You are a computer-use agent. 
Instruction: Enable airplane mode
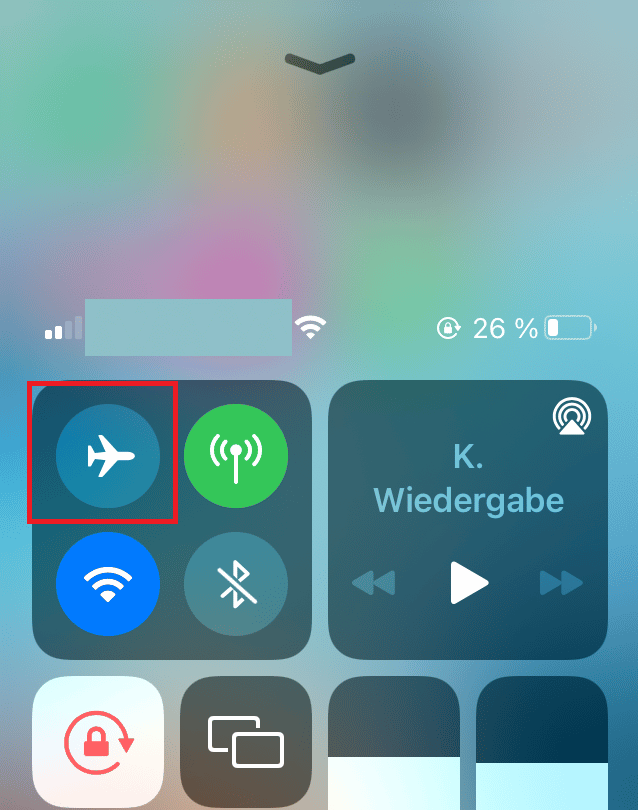coord(108,456)
